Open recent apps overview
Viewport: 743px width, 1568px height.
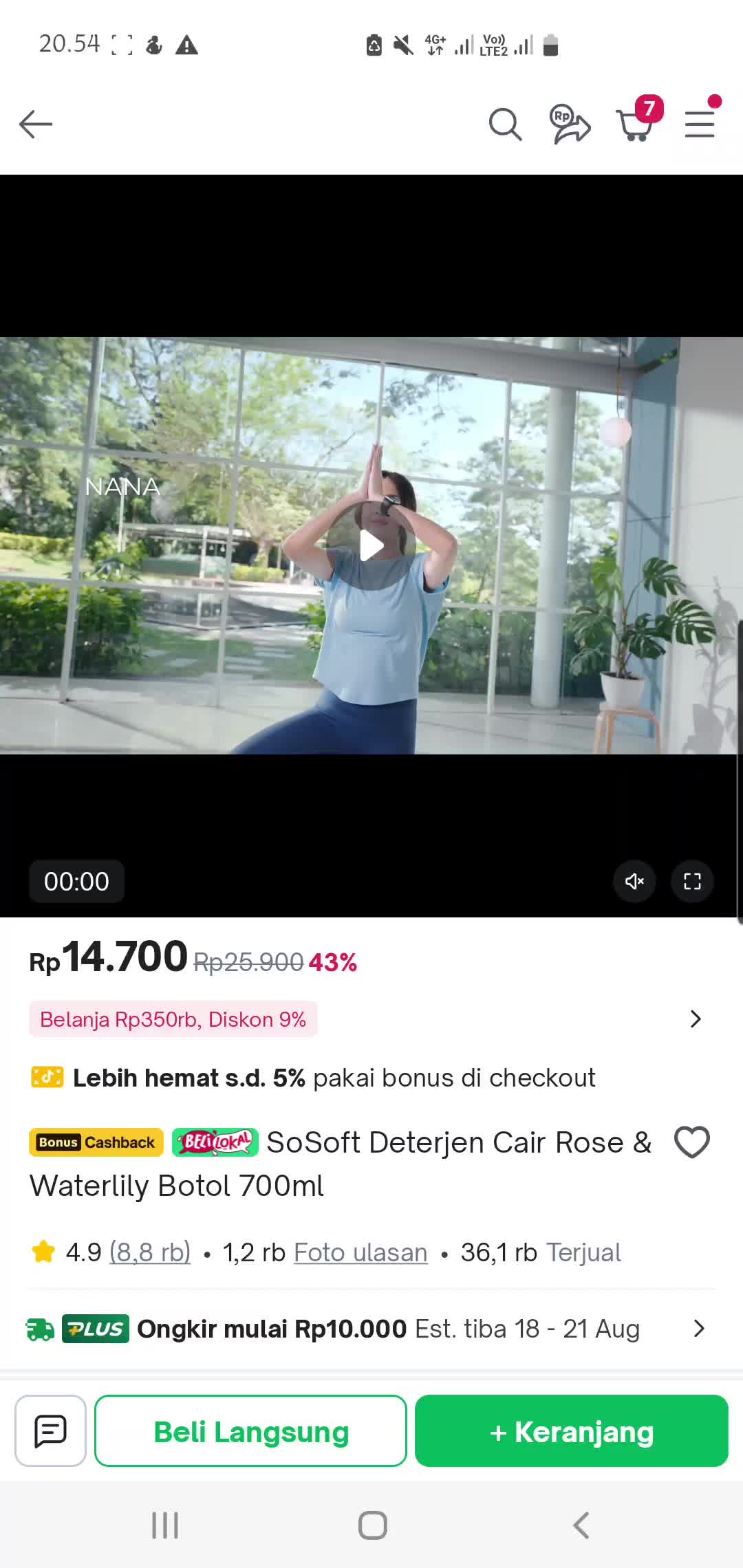point(165,1525)
